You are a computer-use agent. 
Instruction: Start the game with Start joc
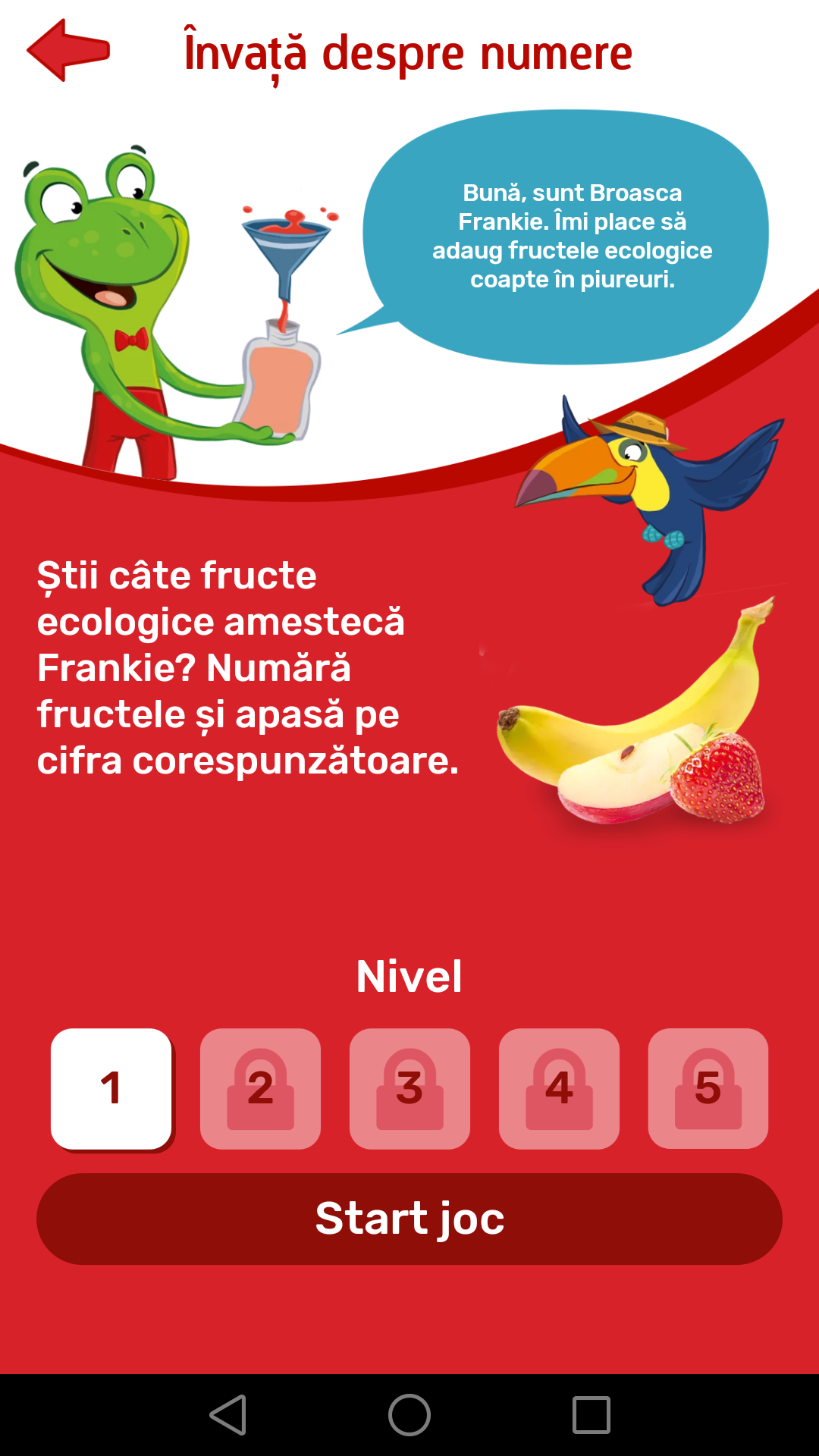pos(409,1219)
